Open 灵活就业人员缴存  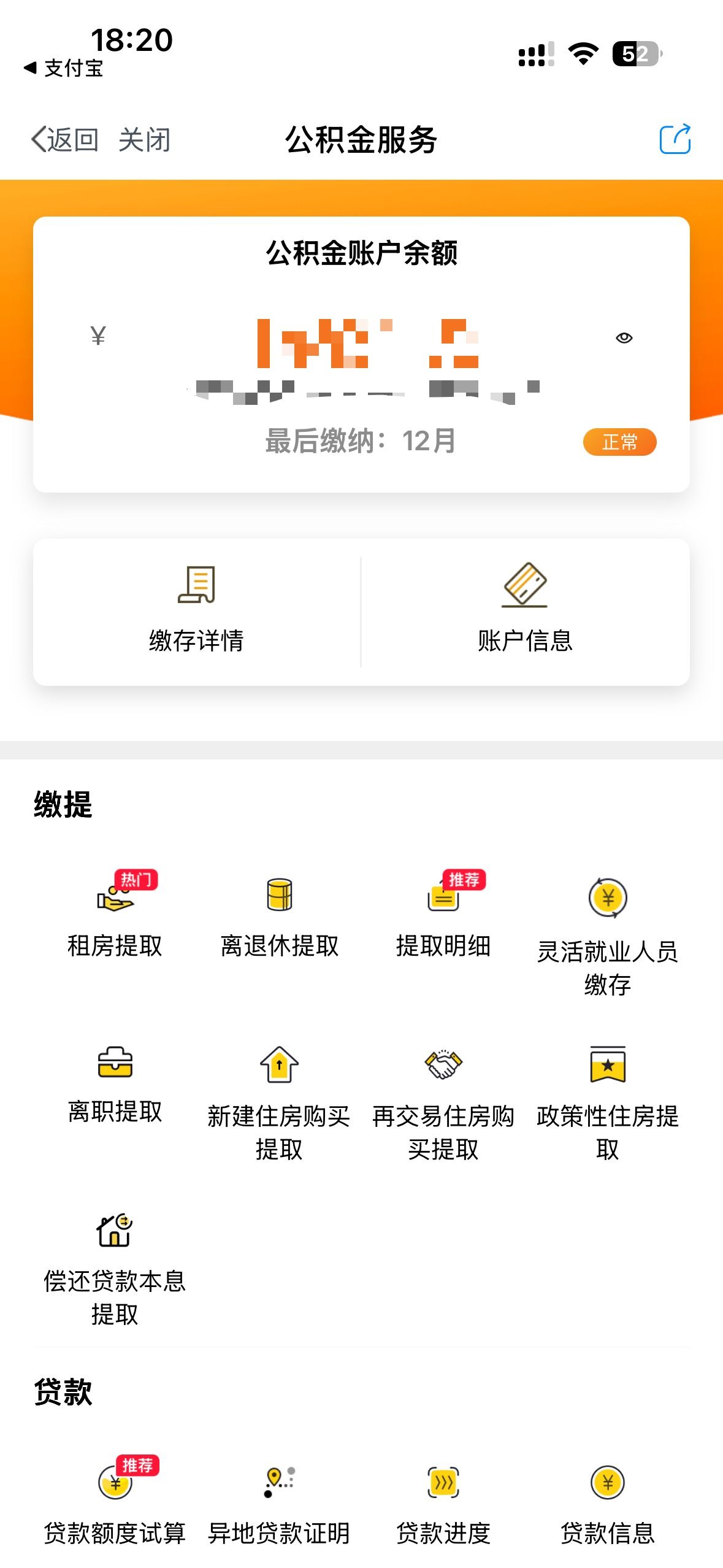coord(607,932)
